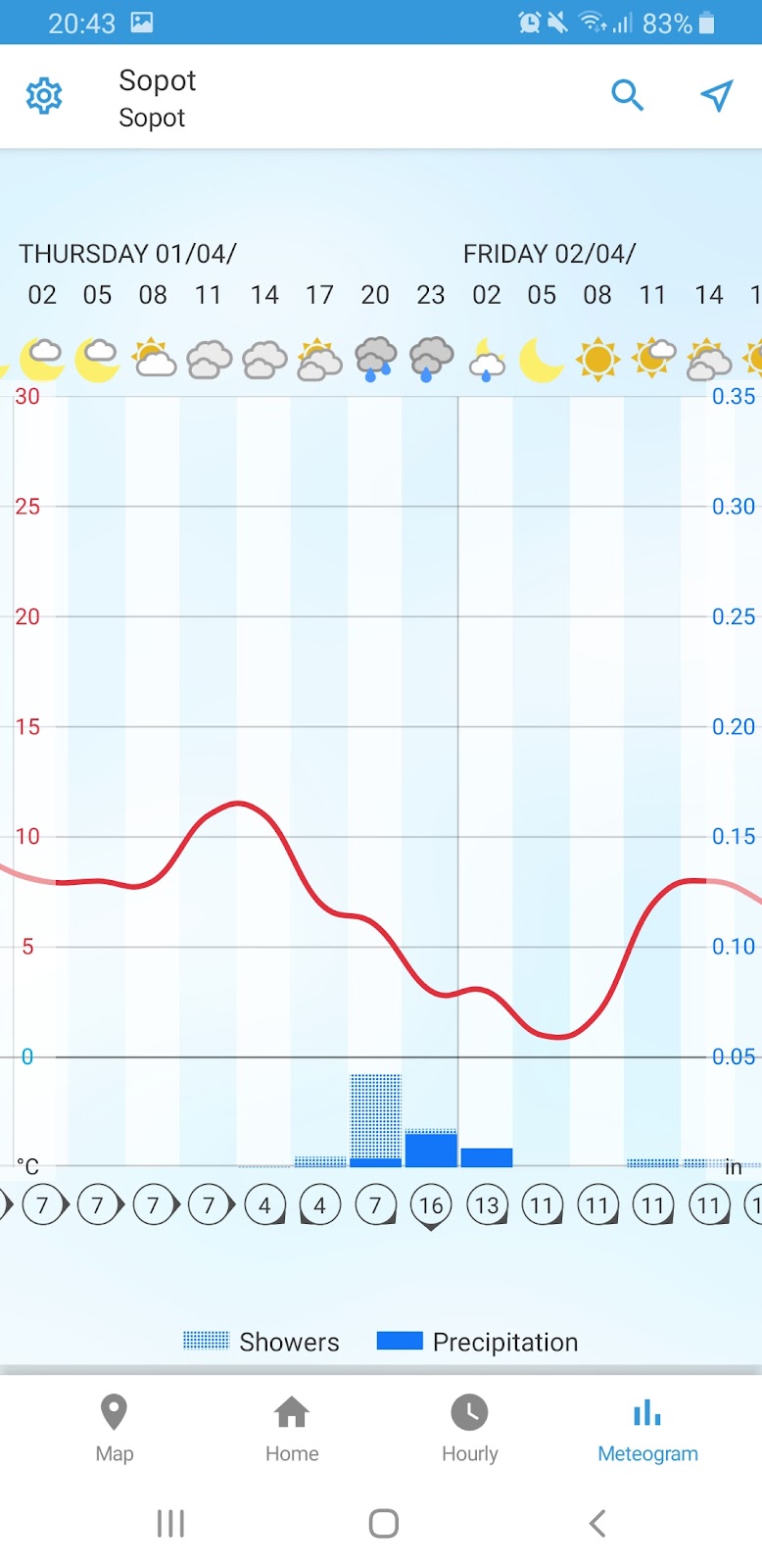Image resolution: width=762 pixels, height=1568 pixels.
Task: Open the Hourly forecast tab
Action: point(470,1428)
